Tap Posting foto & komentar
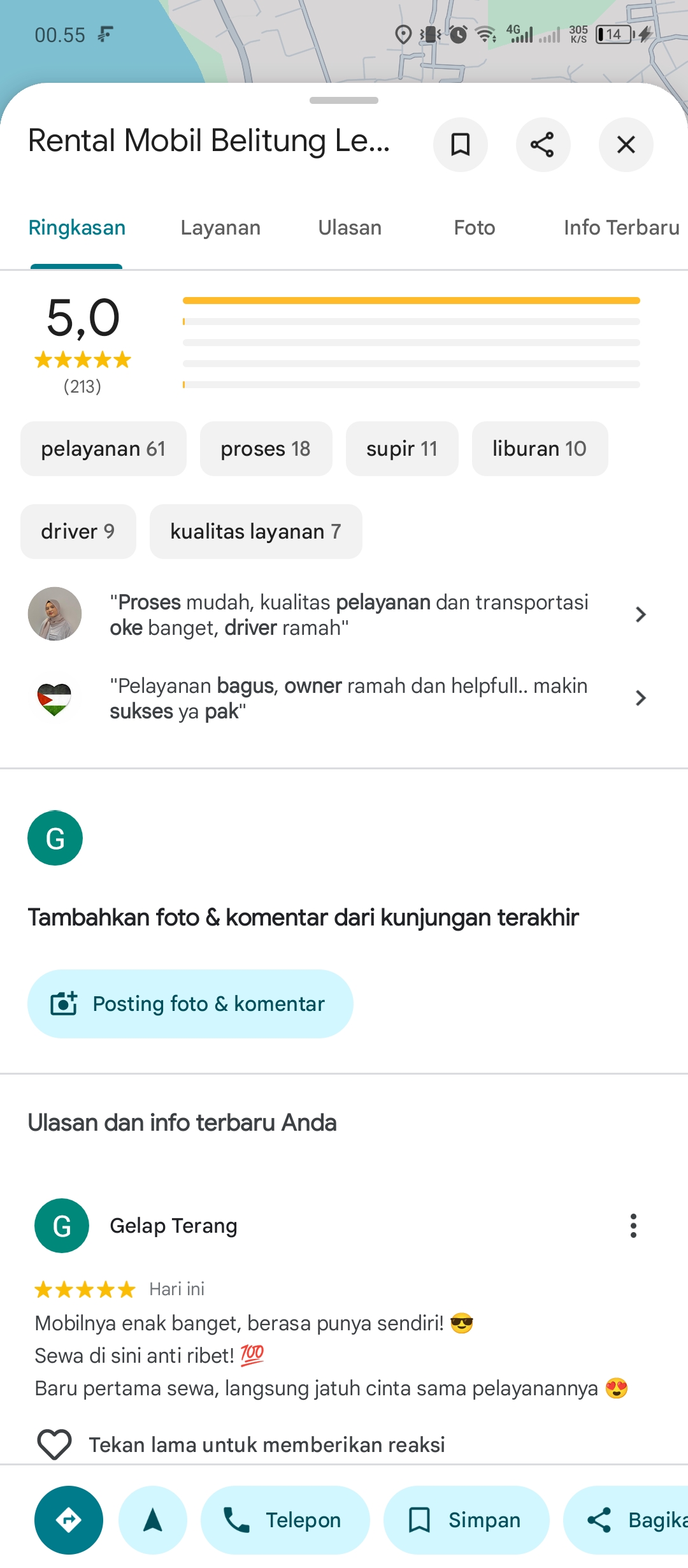Screen dimensions: 688x1568 (x=190, y=1004)
